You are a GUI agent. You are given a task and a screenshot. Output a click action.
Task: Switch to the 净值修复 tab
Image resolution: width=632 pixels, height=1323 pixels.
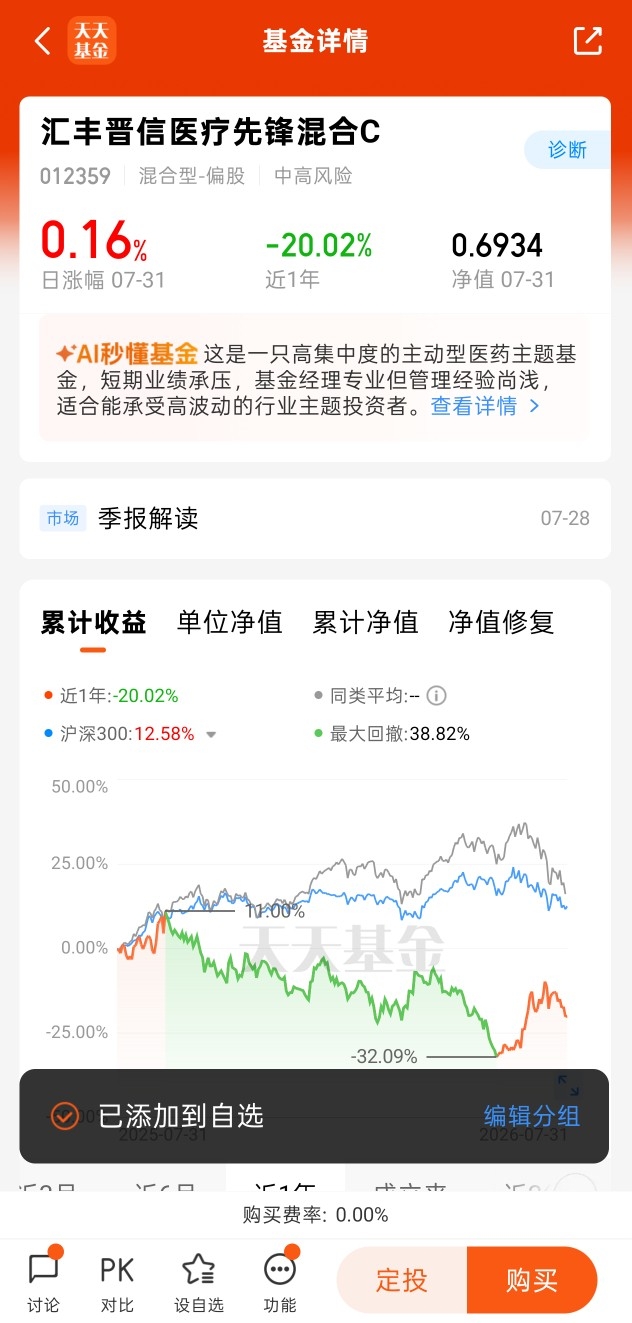click(x=501, y=622)
